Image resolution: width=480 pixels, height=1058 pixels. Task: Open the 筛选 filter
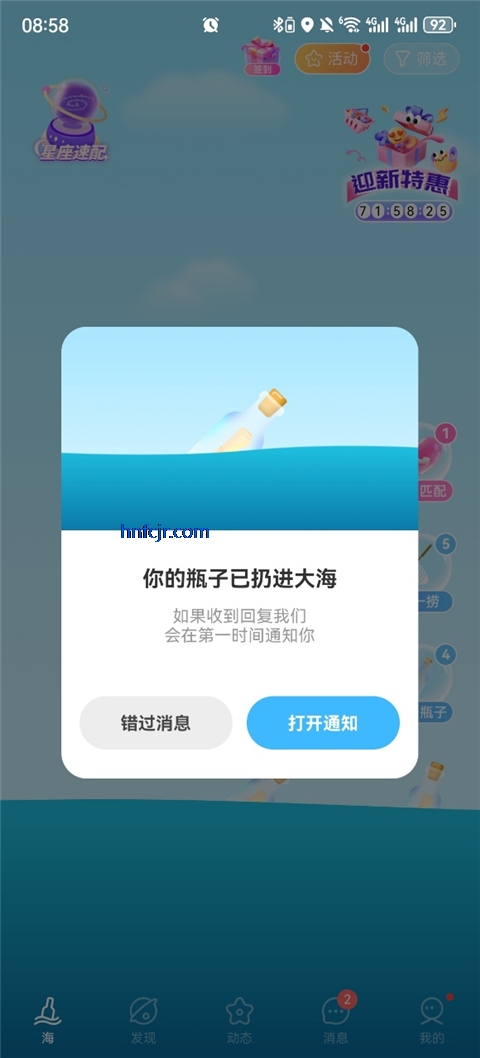[421, 59]
